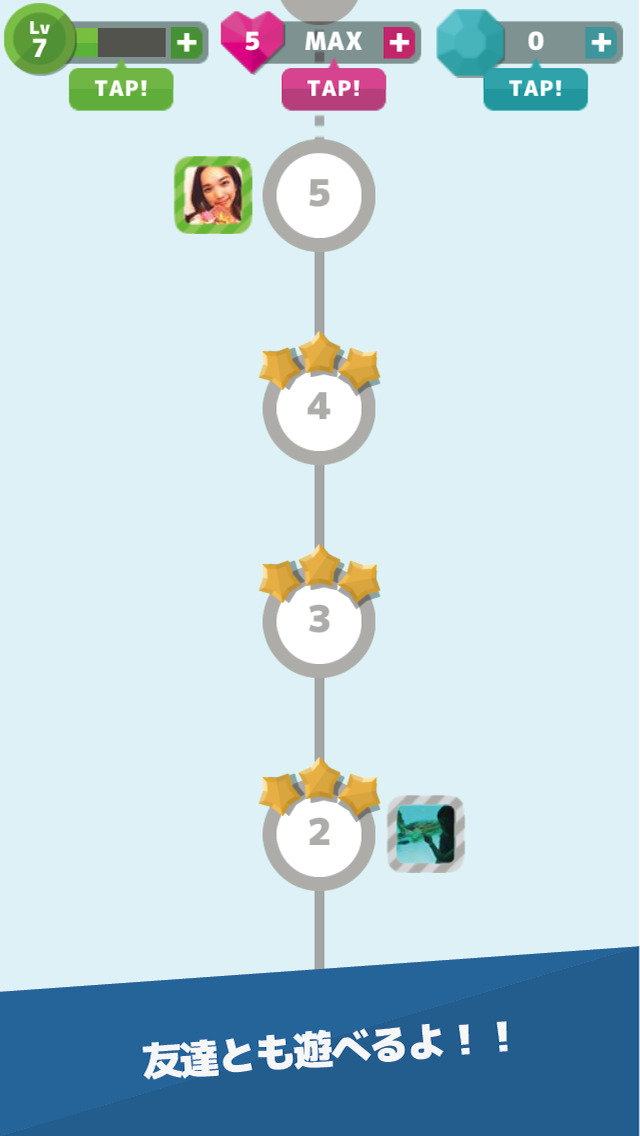Viewport: 640px width, 1136px height.
Task: View the friend avatar beside stage 2
Action: click(426, 834)
